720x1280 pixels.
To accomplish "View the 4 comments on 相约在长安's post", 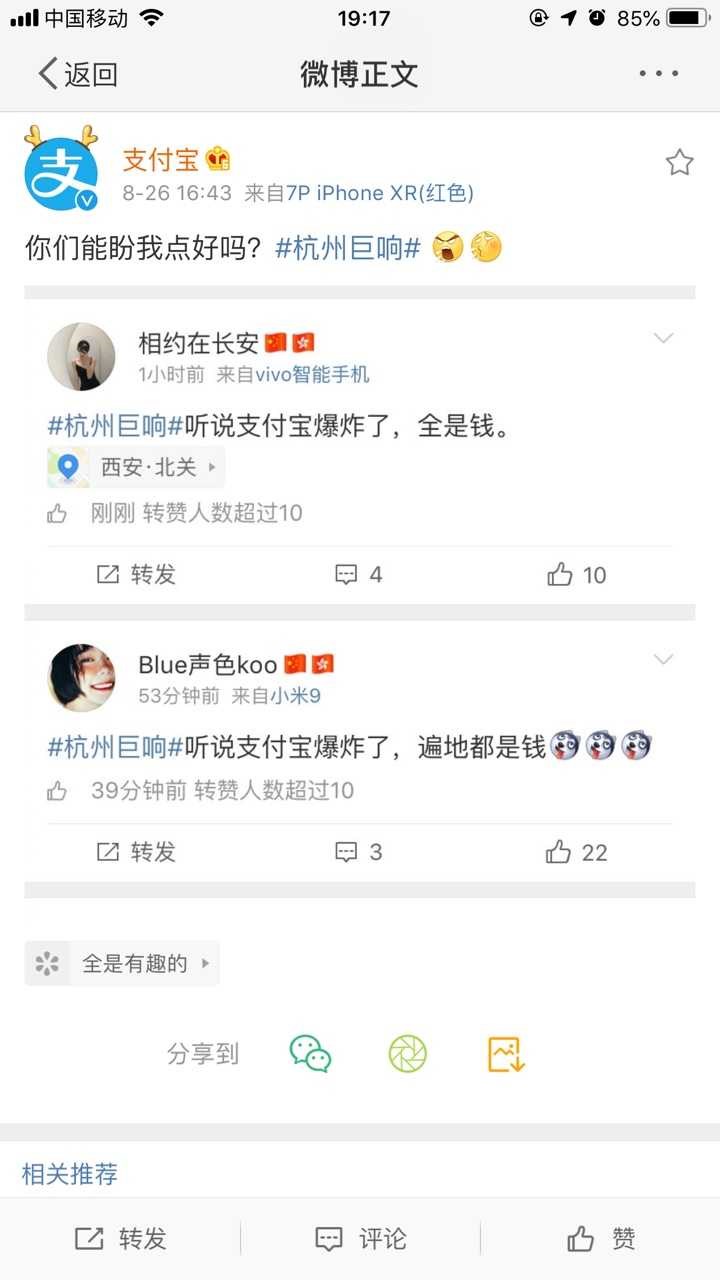I will point(358,574).
